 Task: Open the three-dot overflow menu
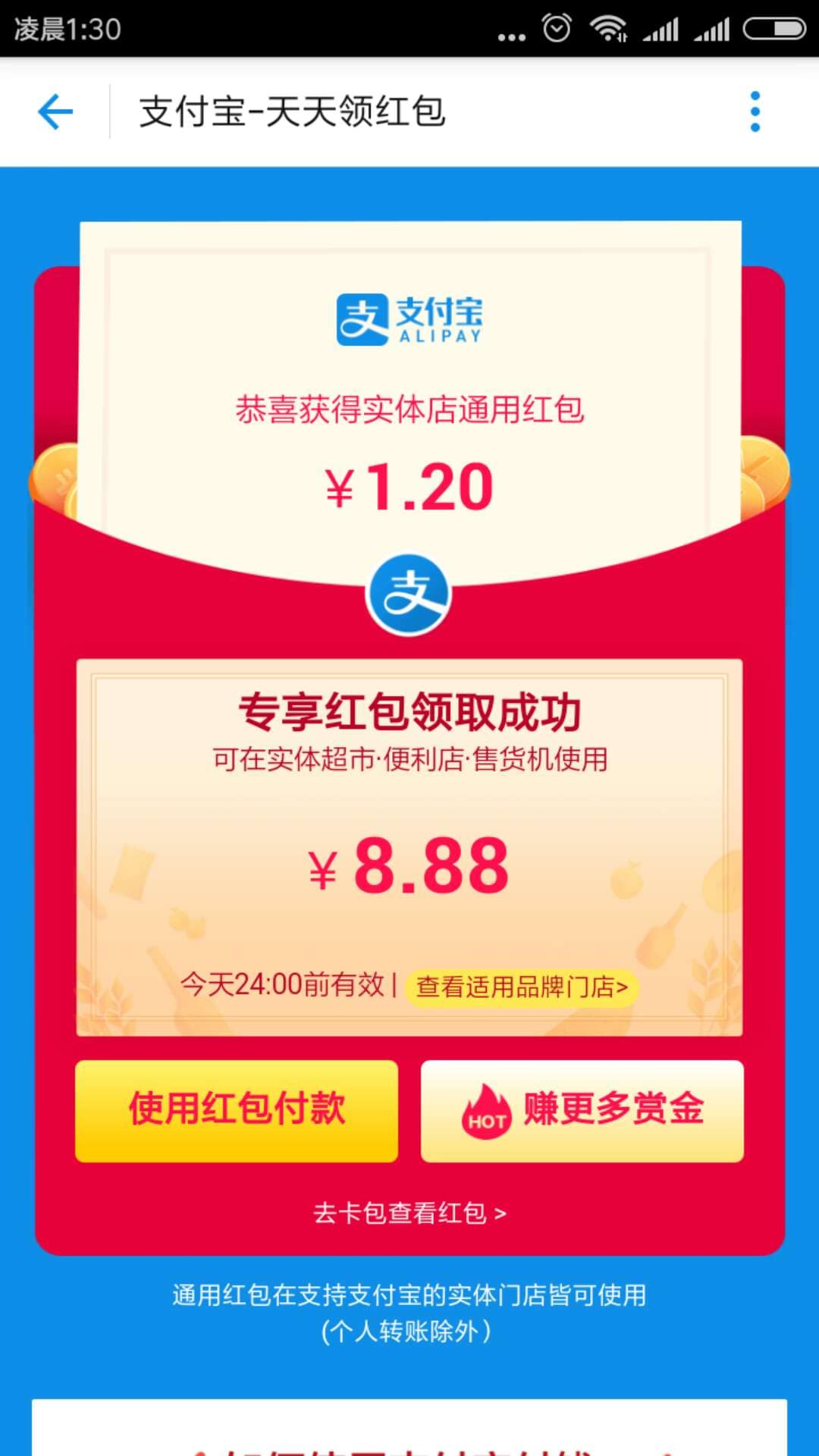click(x=755, y=110)
